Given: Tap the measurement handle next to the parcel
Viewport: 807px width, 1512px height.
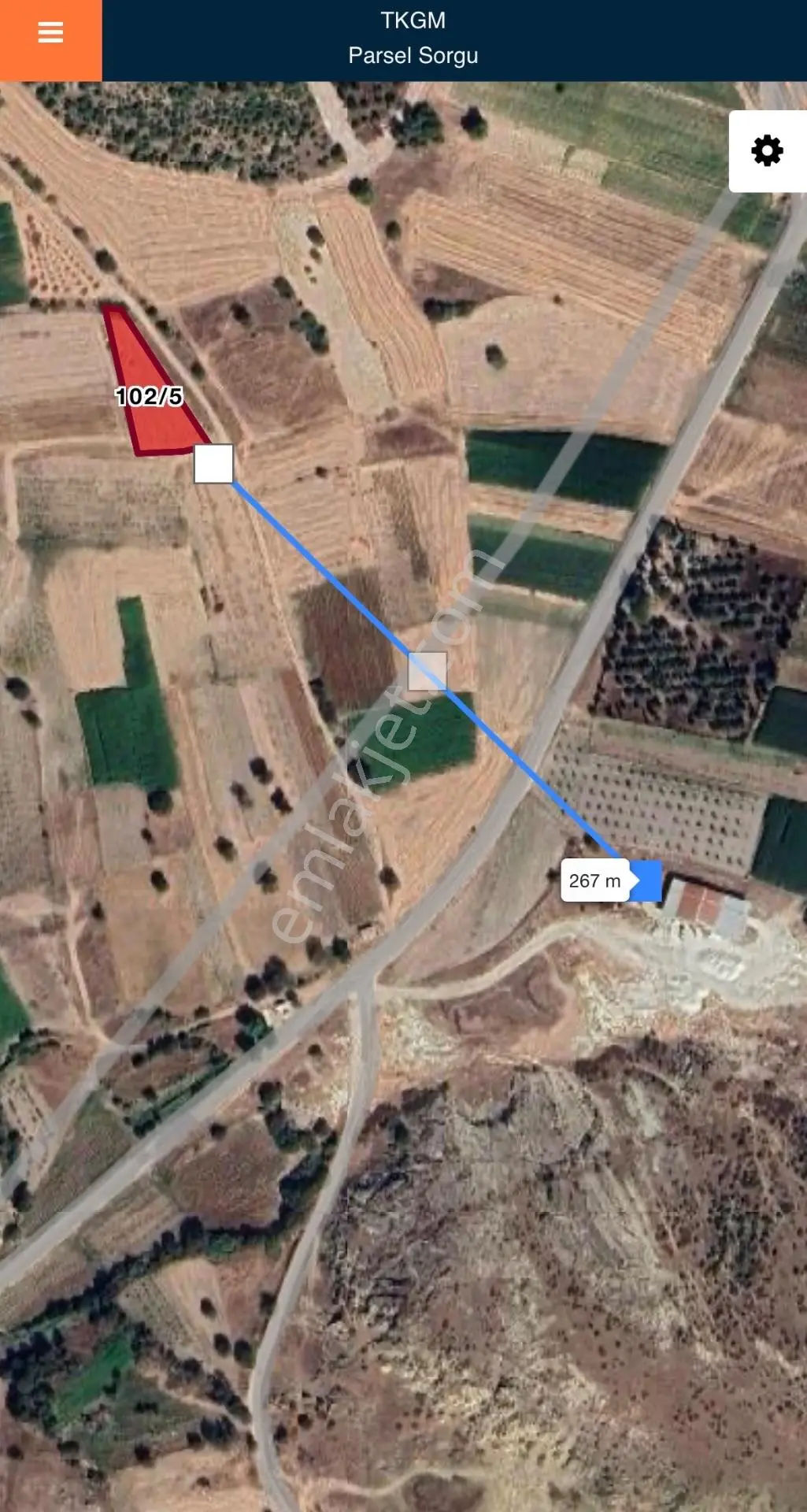Looking at the screenshot, I should click(213, 464).
